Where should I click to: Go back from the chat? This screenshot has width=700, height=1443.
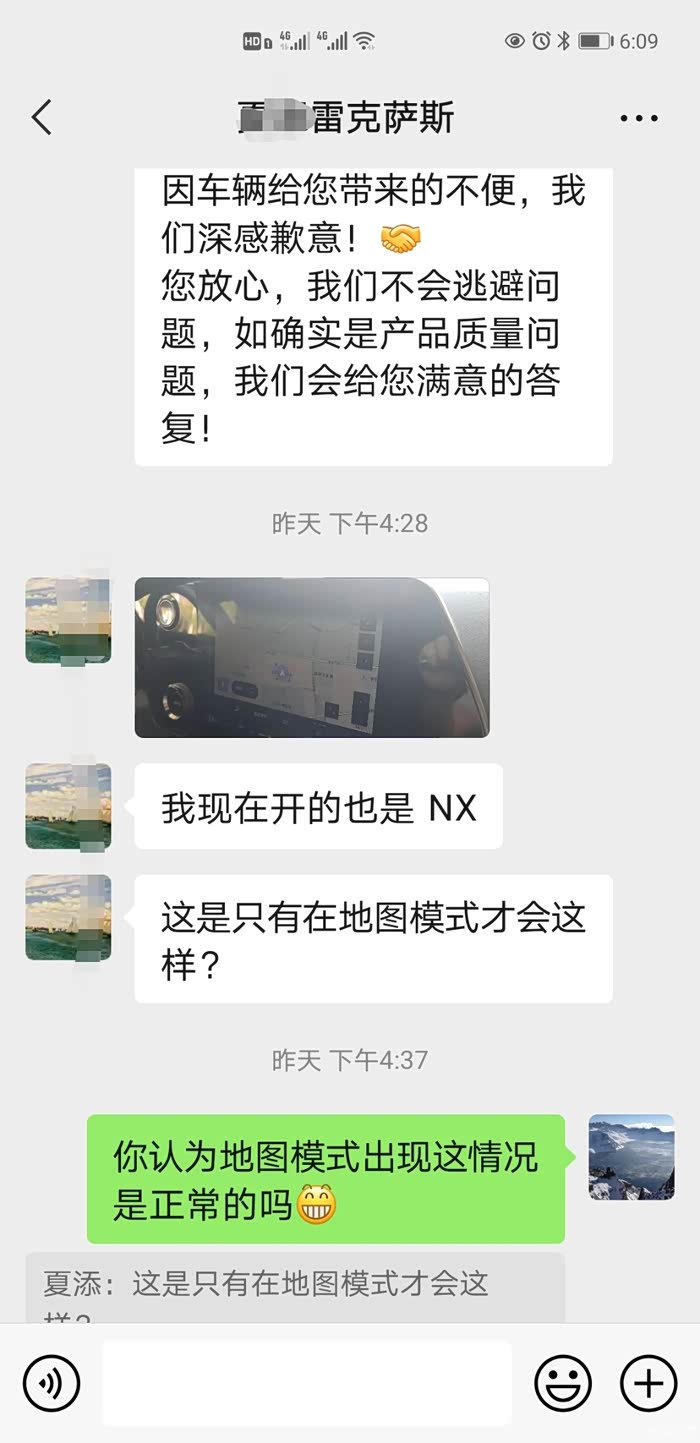pyautogui.click(x=41, y=118)
